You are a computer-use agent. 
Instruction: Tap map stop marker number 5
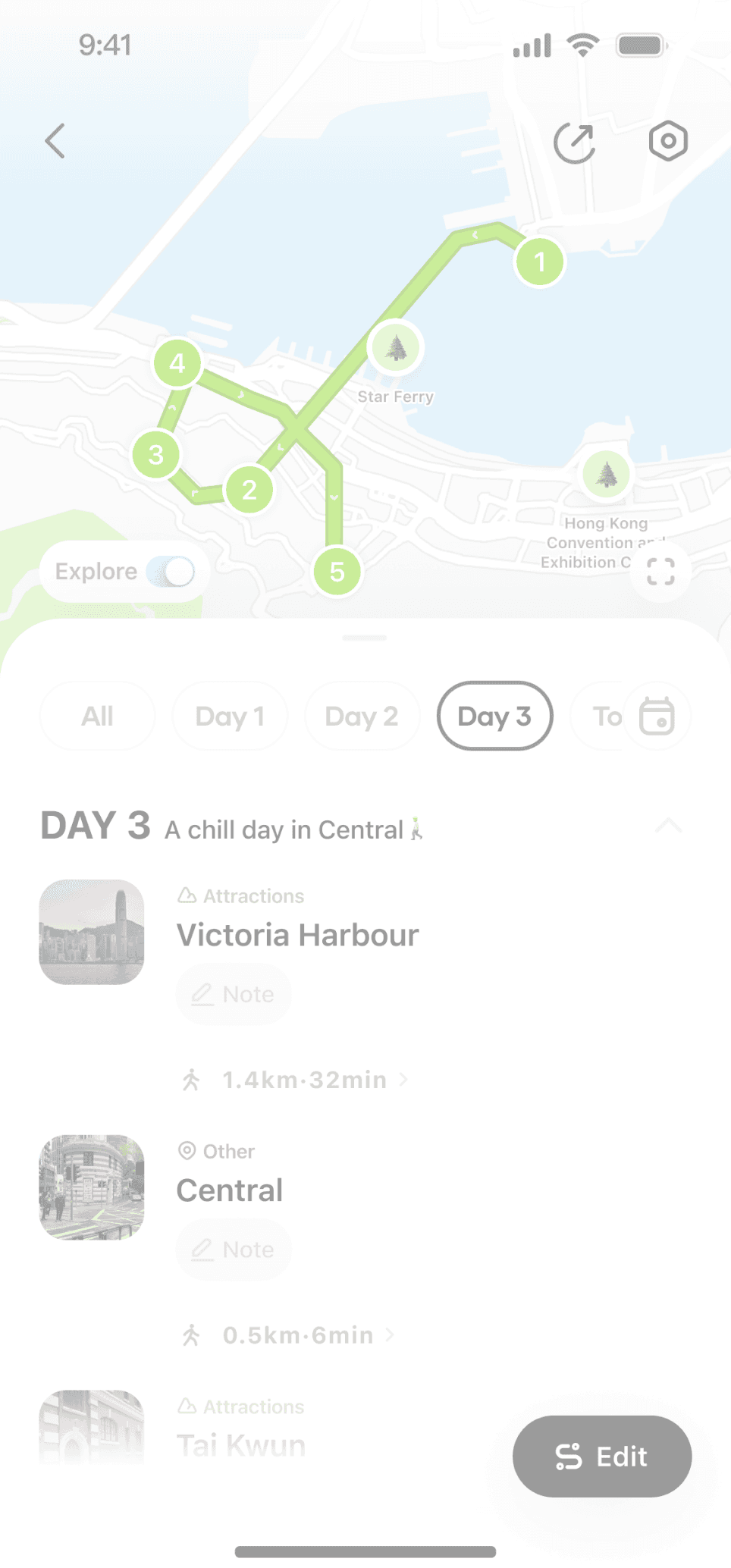337,572
